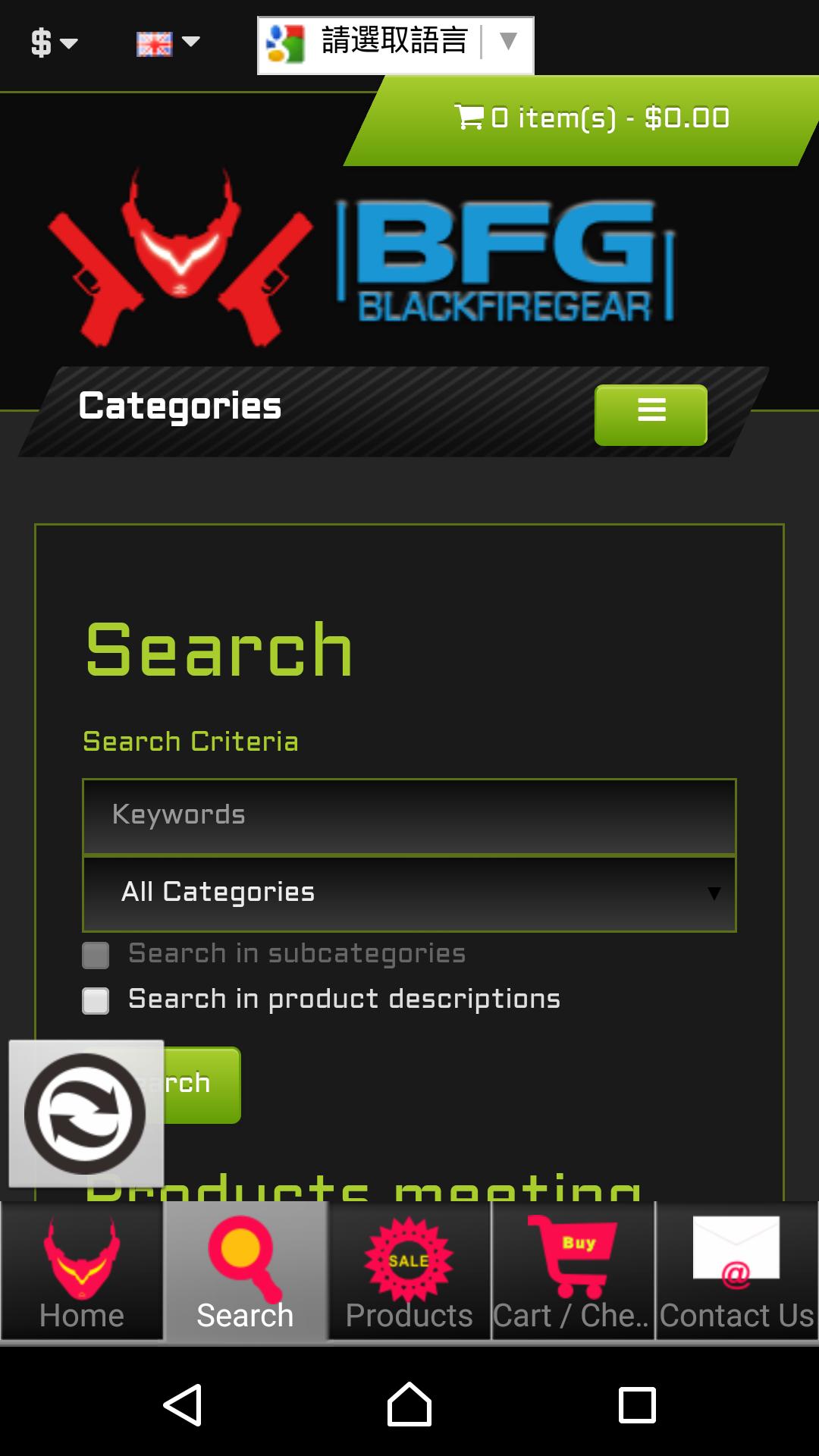Image resolution: width=819 pixels, height=1456 pixels.
Task: Open the Google Translate language selector
Action: click(395, 44)
